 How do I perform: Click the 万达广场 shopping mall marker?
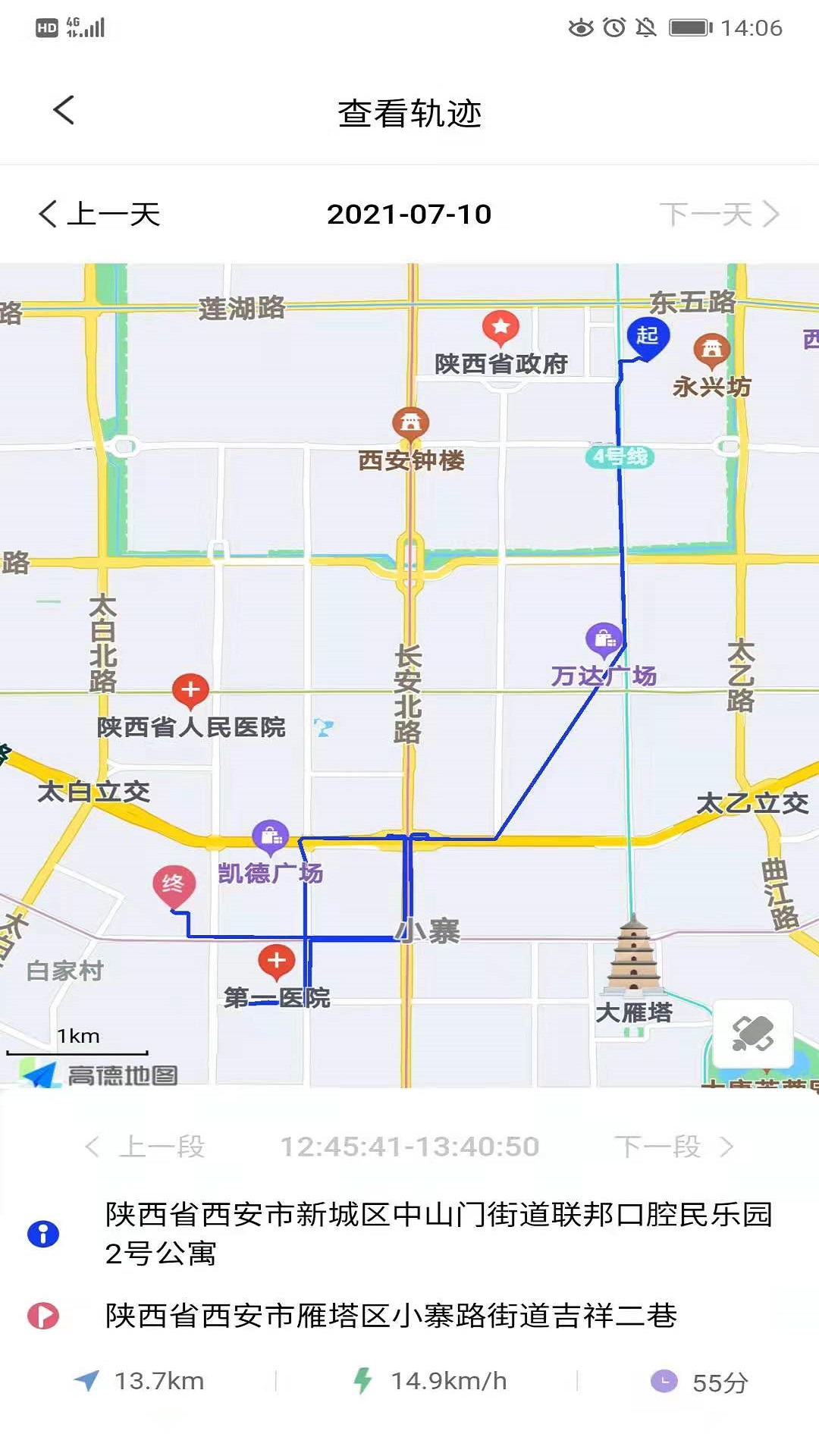[603, 637]
